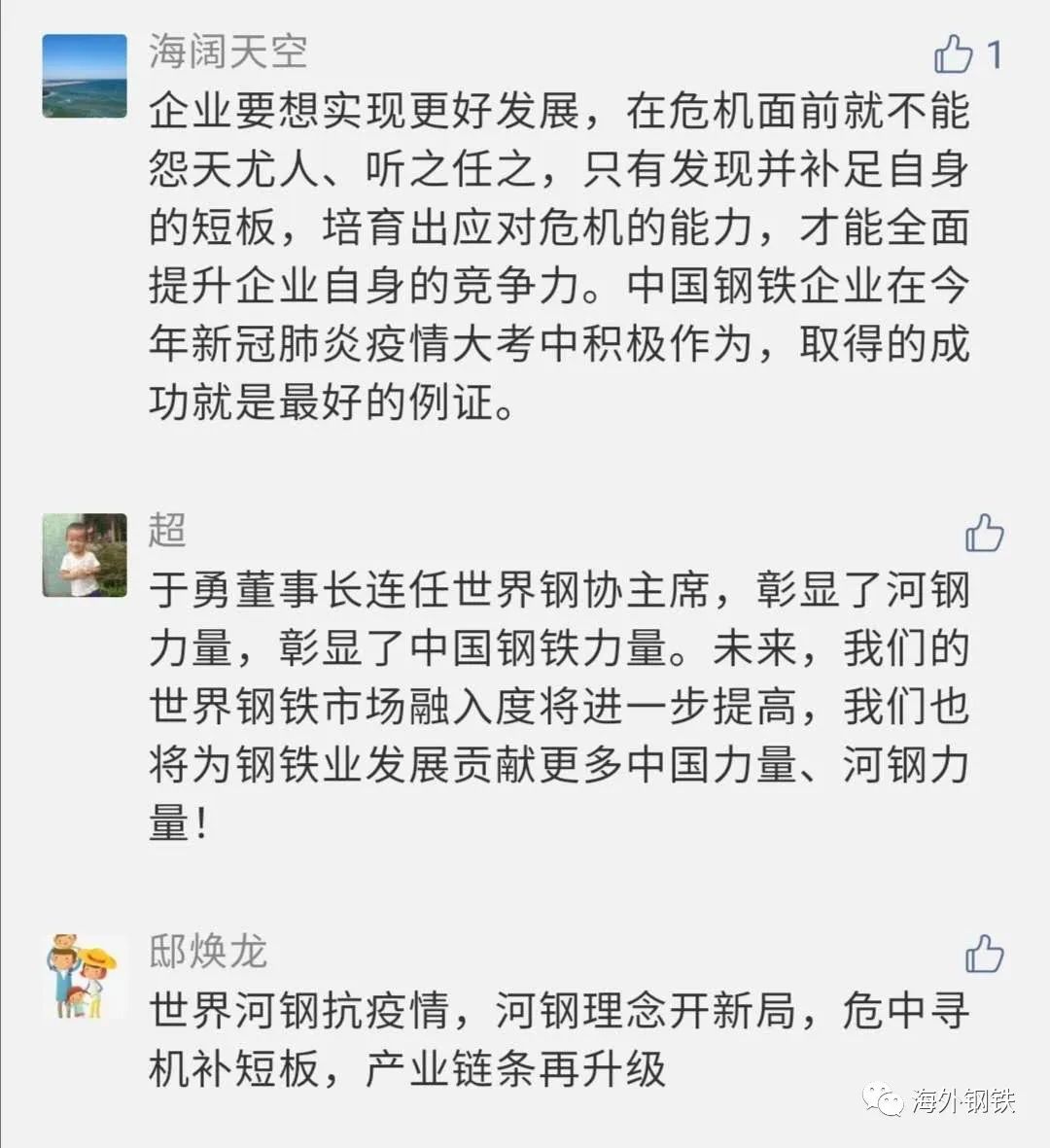
Task: Open 邸焕龙's avatar
Action: tap(85, 976)
